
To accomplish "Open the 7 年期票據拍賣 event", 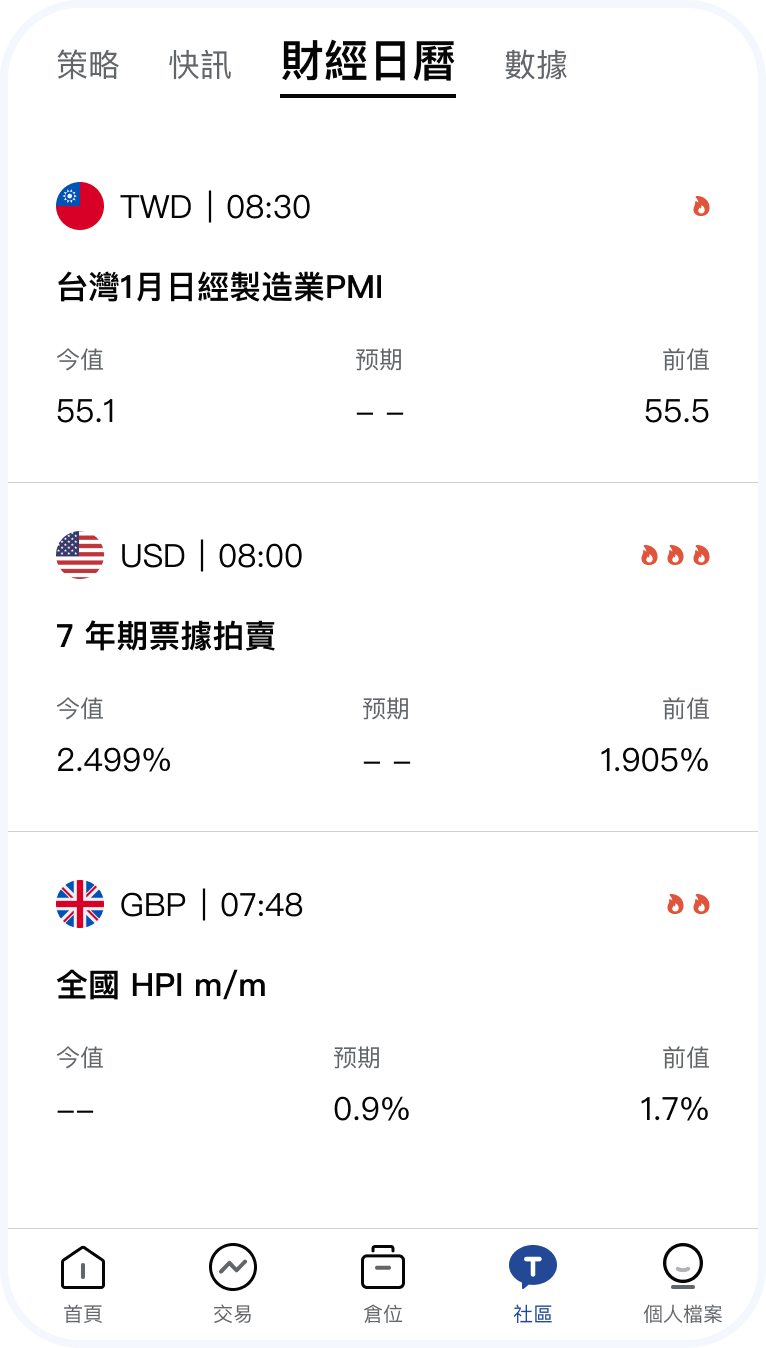I will pyautogui.click(x=166, y=636).
